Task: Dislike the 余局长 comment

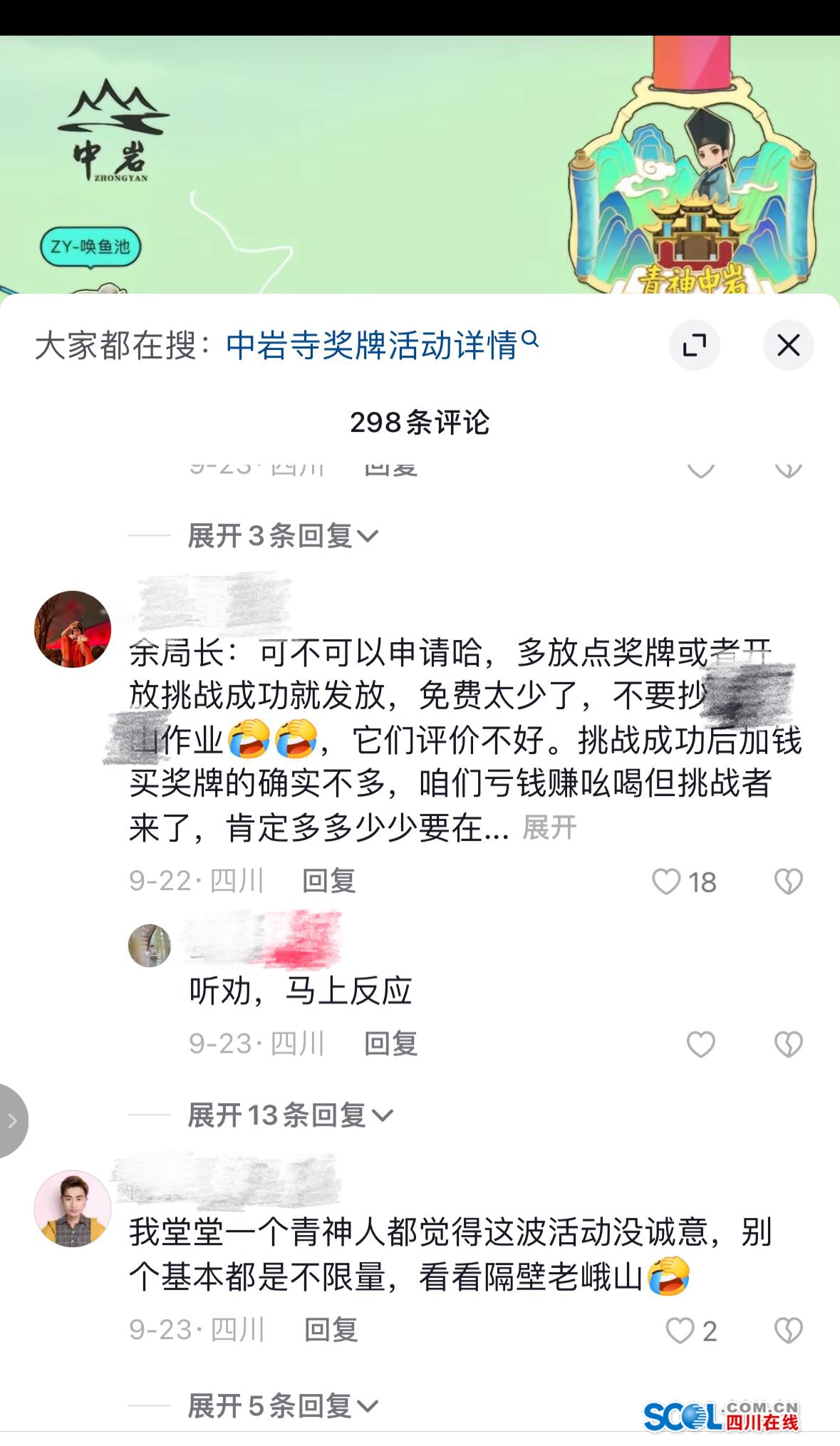Action: point(788,882)
